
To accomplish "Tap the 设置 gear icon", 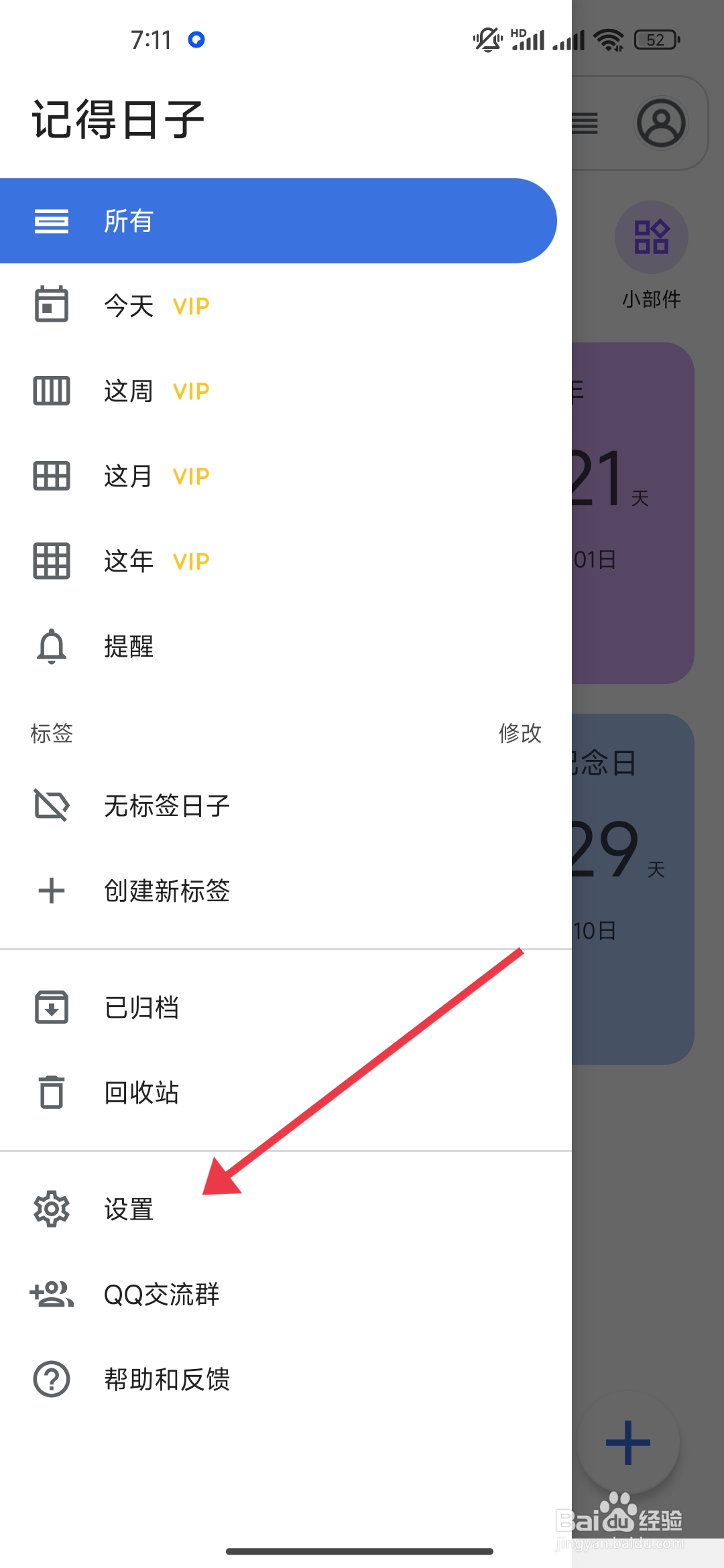I will tap(51, 1209).
